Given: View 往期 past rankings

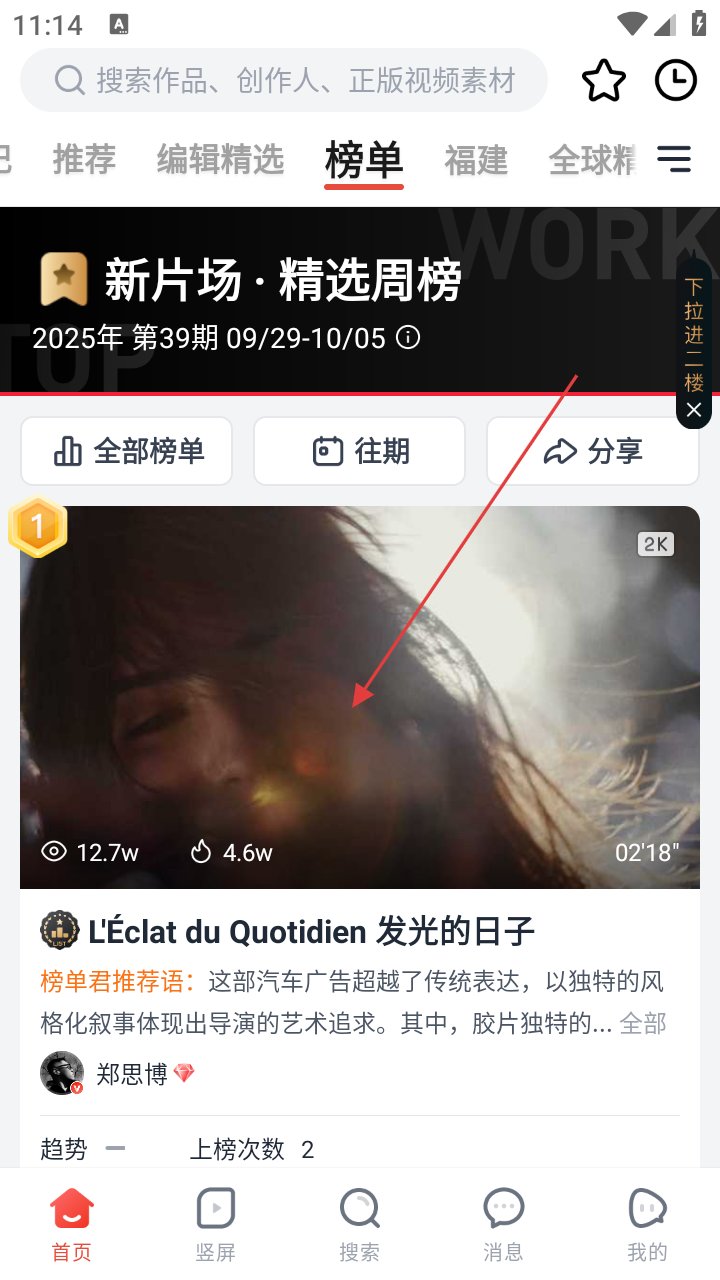Looking at the screenshot, I should click(x=360, y=451).
